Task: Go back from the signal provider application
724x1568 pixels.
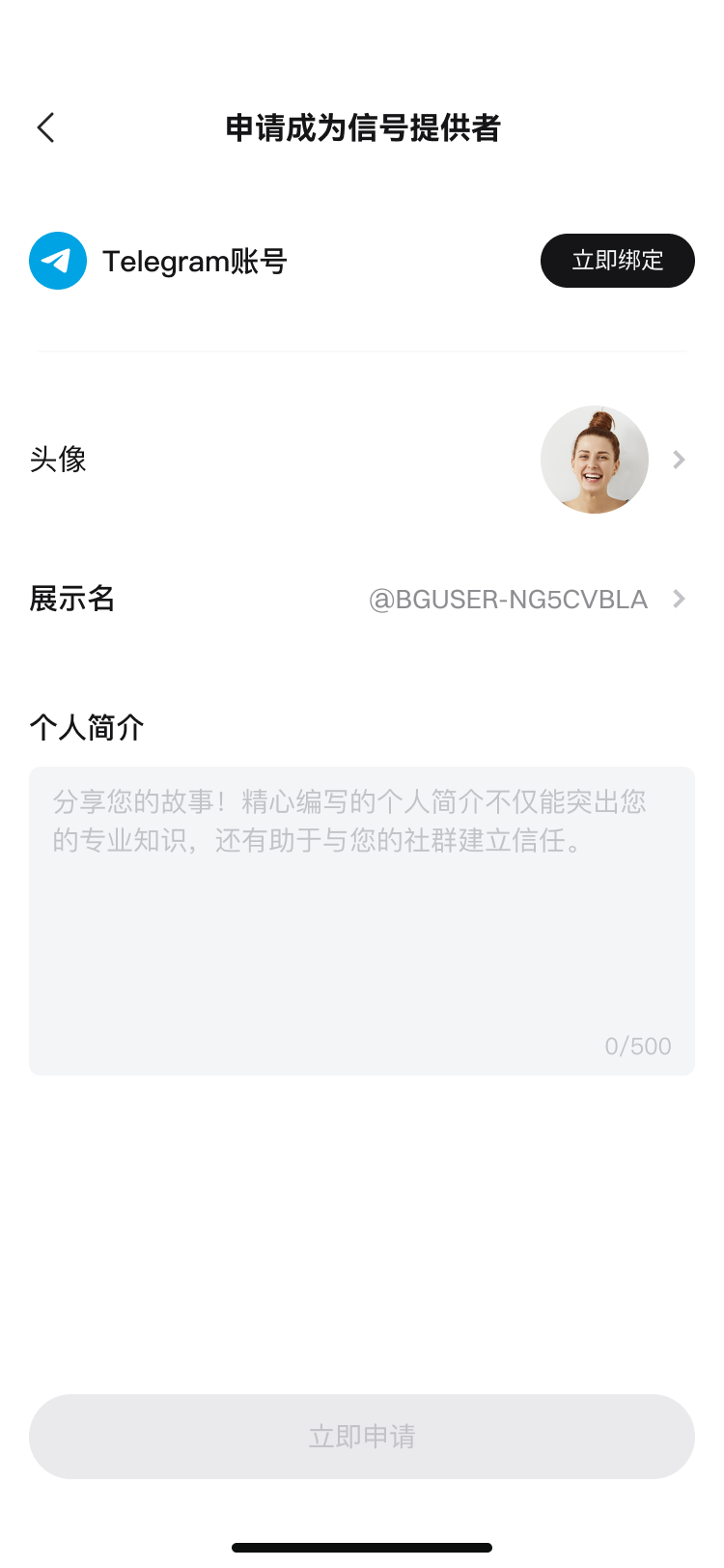Action: [45, 127]
